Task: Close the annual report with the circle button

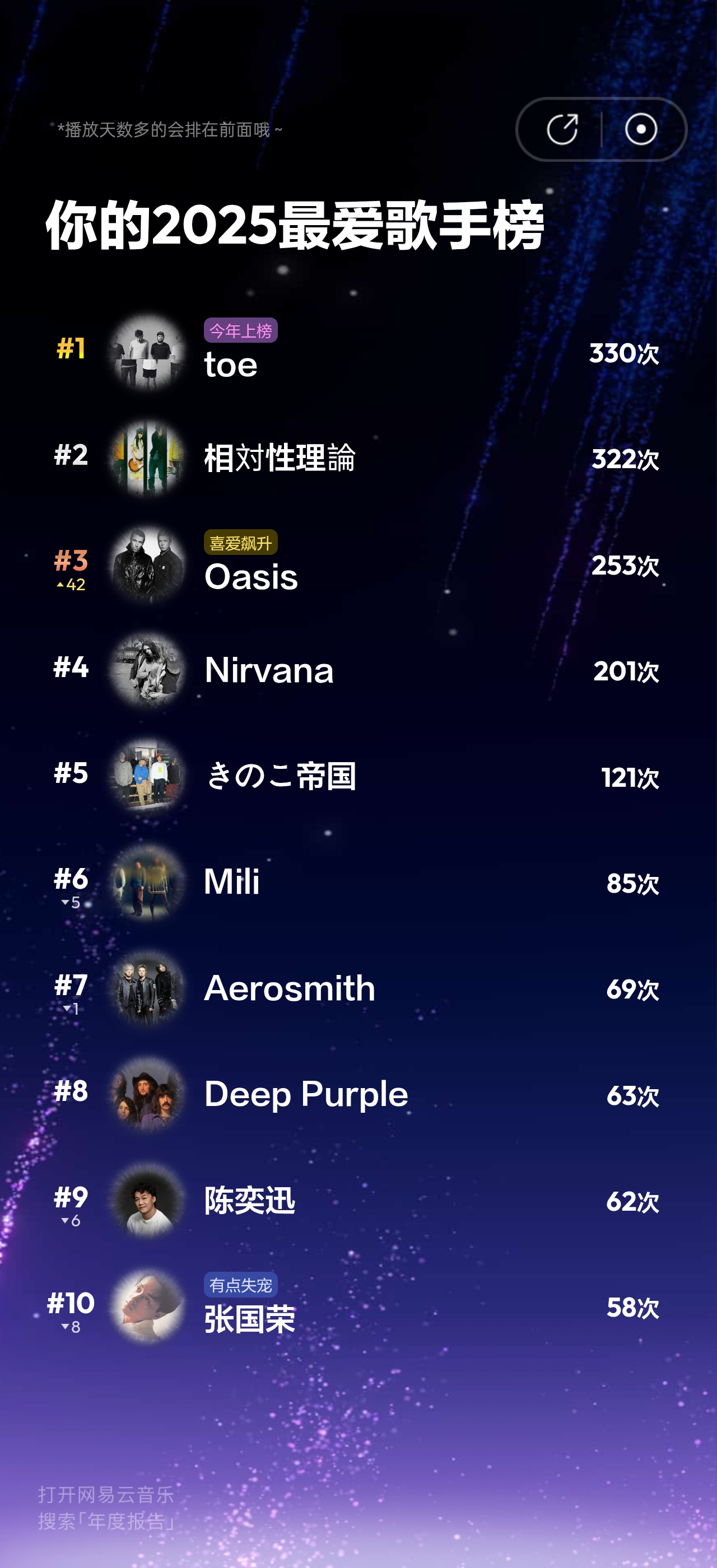Action: coord(640,130)
